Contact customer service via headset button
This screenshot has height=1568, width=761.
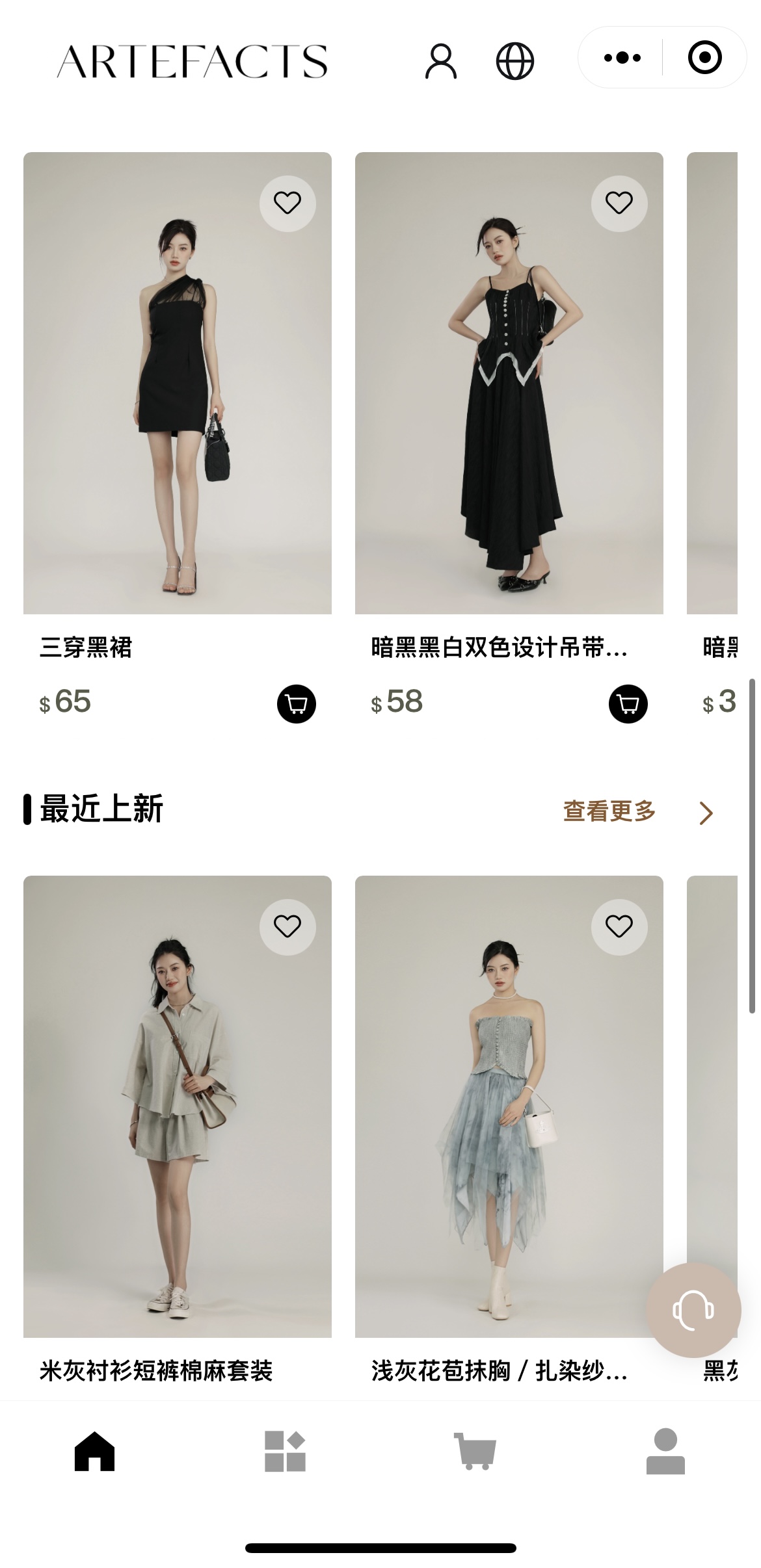[693, 1310]
